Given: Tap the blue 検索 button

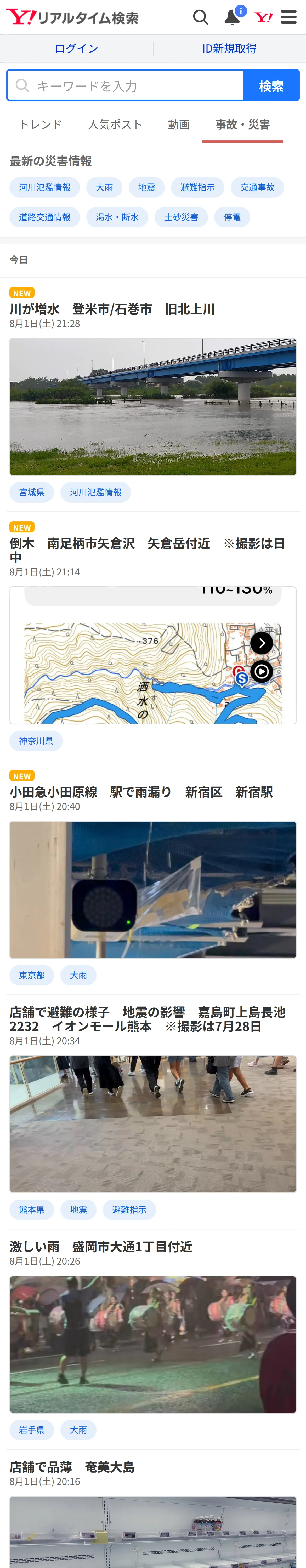Looking at the screenshot, I should pyautogui.click(x=271, y=85).
